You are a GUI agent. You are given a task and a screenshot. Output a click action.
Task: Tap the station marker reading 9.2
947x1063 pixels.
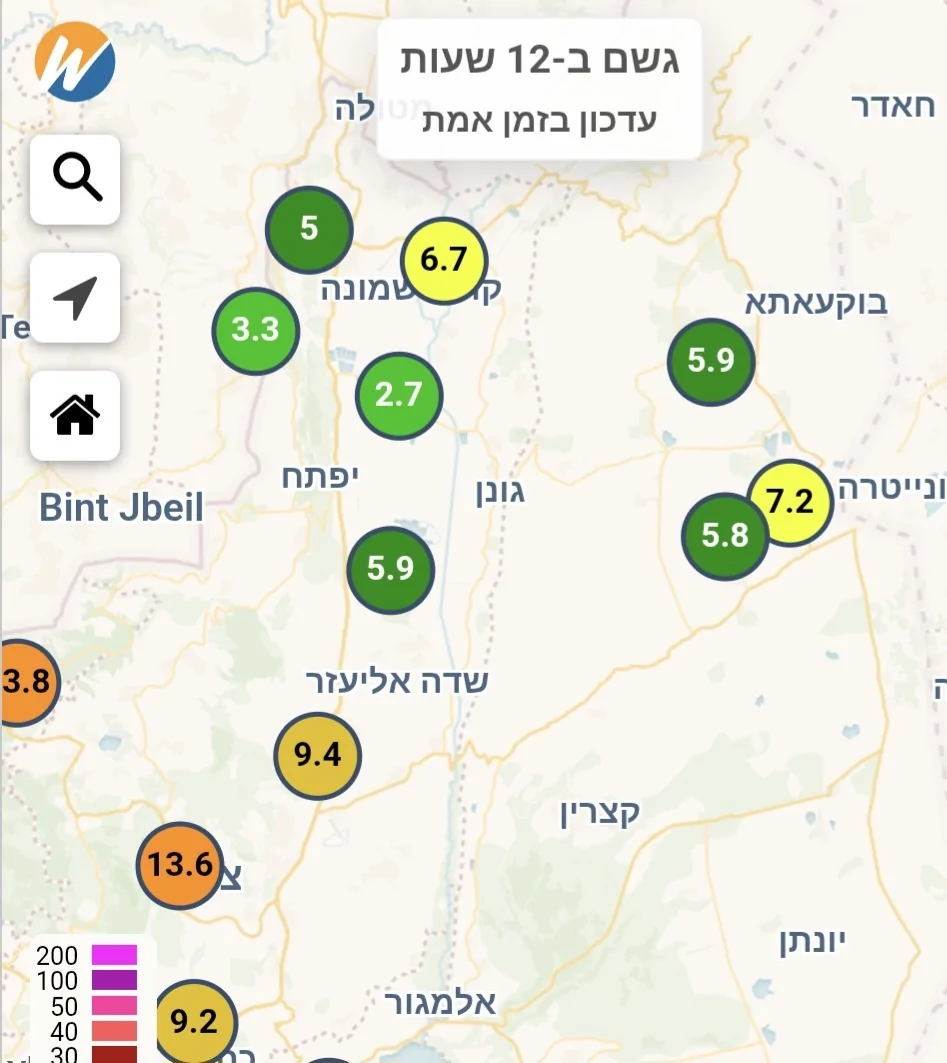(196, 1022)
